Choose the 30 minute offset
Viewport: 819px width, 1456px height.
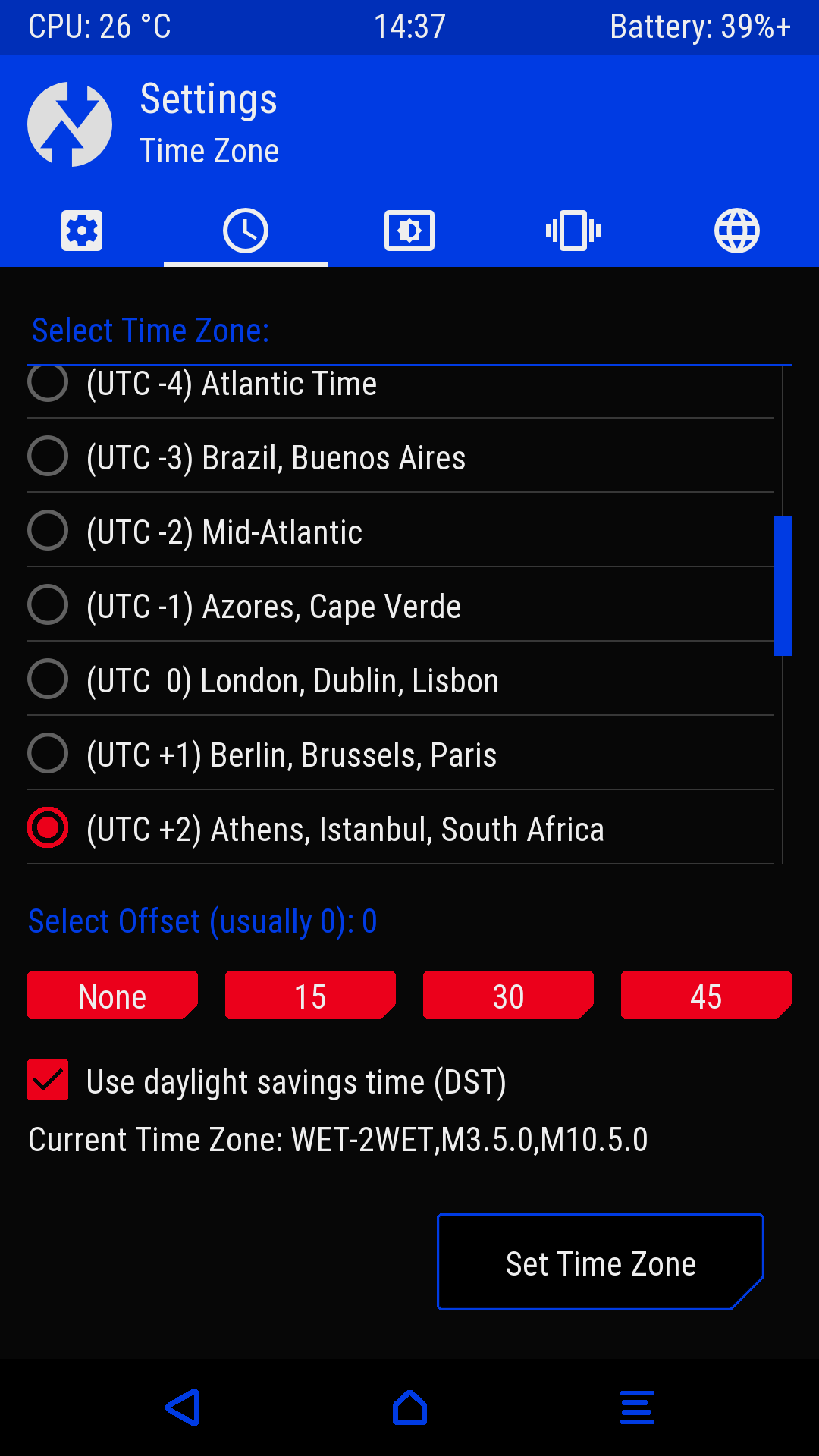(x=508, y=996)
